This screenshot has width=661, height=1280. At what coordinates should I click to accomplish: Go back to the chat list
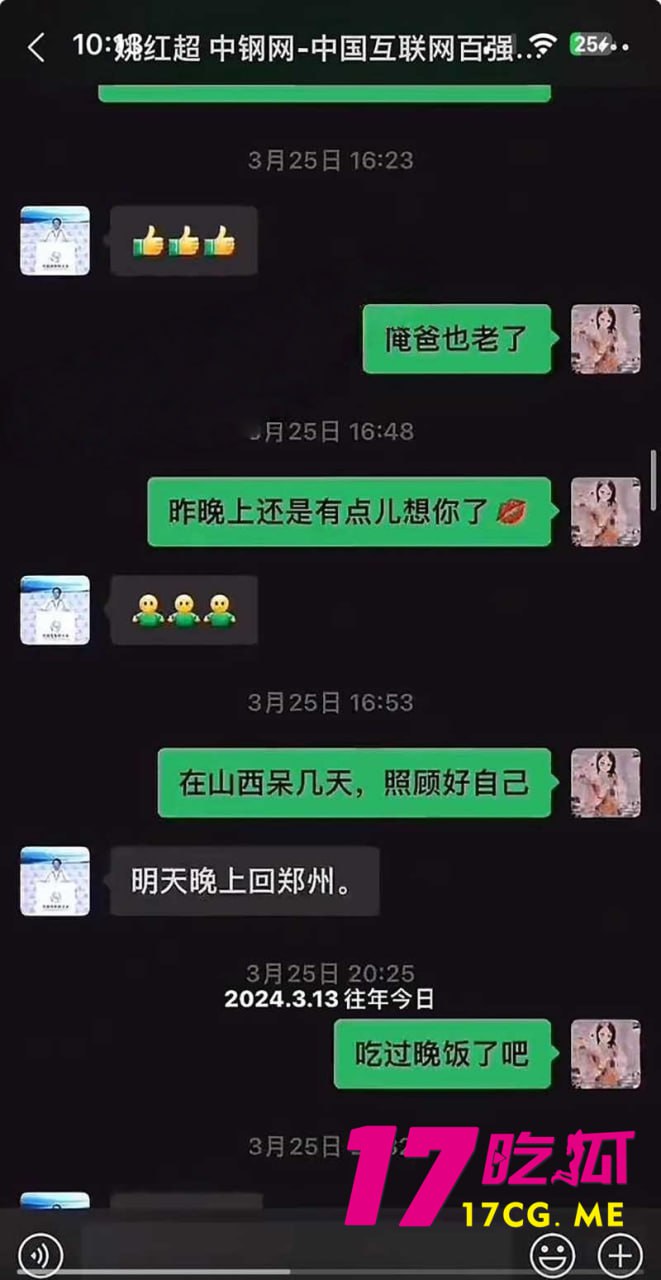pyautogui.click(x=36, y=47)
